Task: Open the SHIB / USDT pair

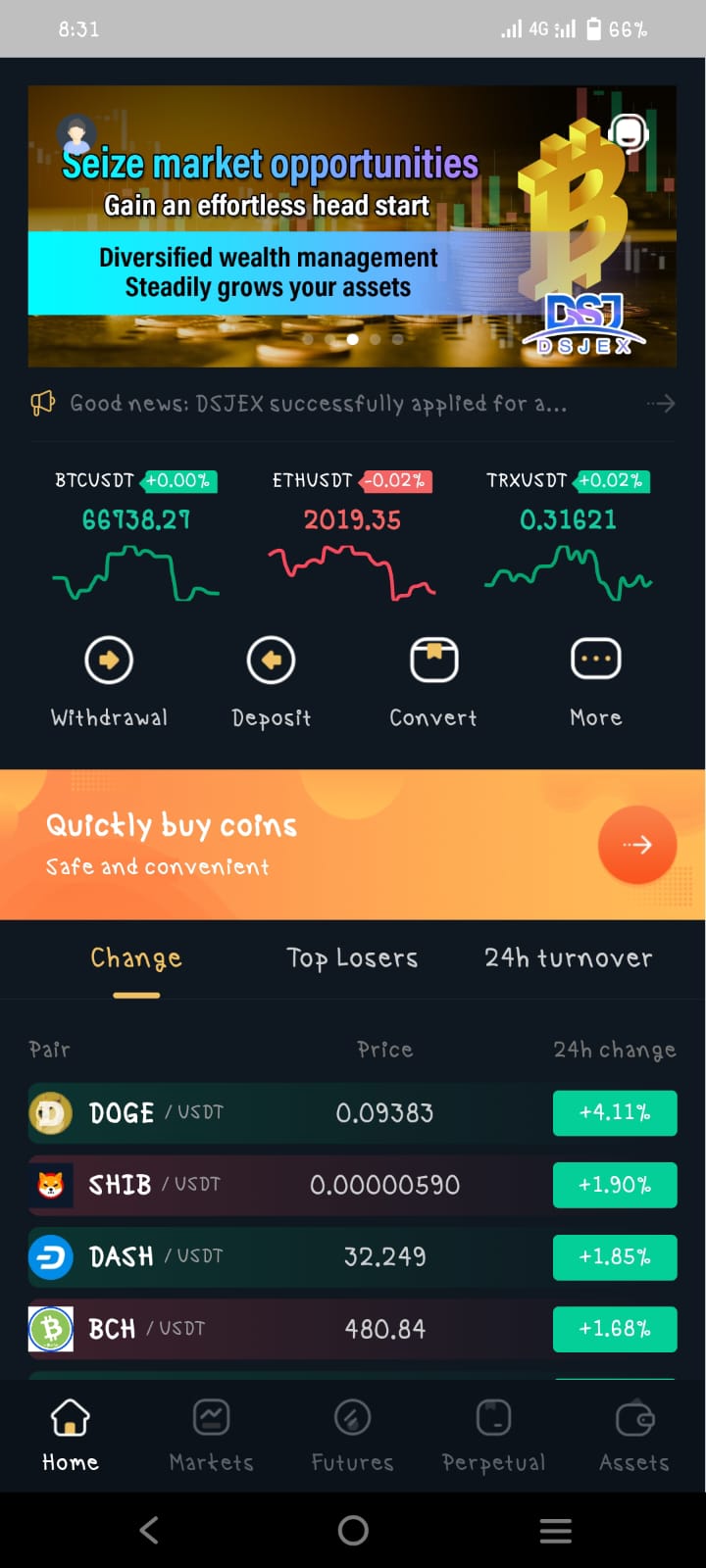Action: coord(352,1185)
